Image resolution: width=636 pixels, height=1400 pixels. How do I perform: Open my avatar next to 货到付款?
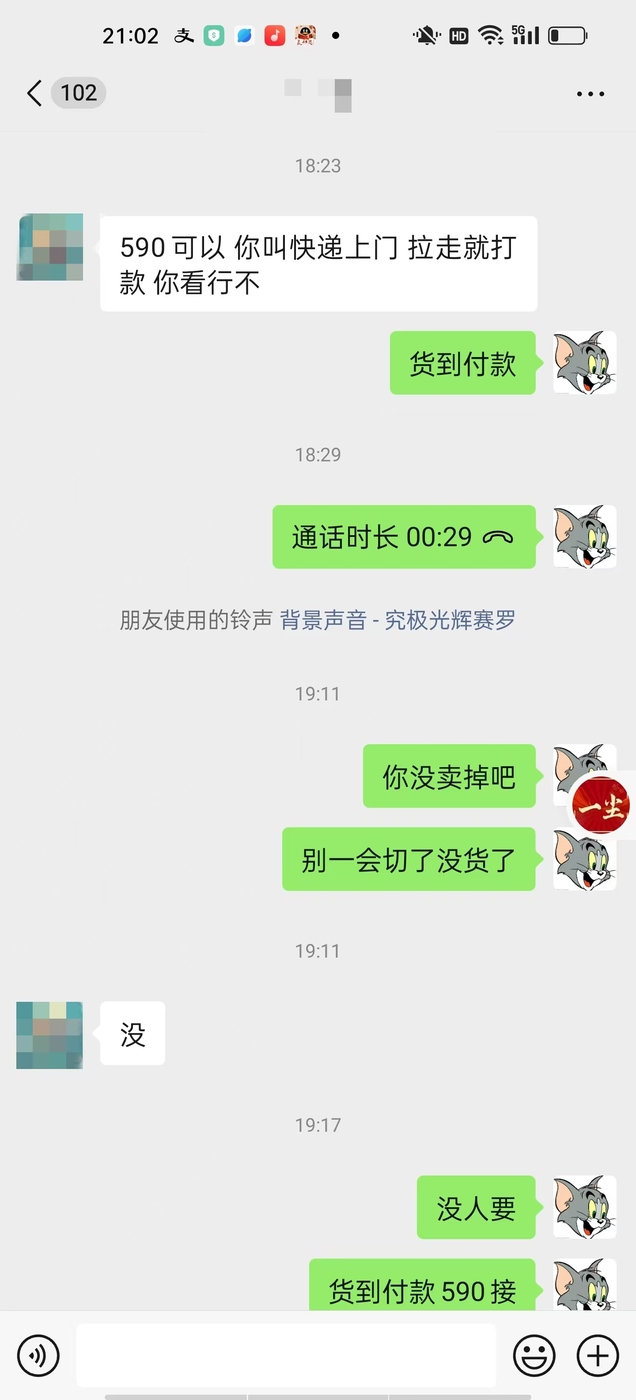pos(585,363)
